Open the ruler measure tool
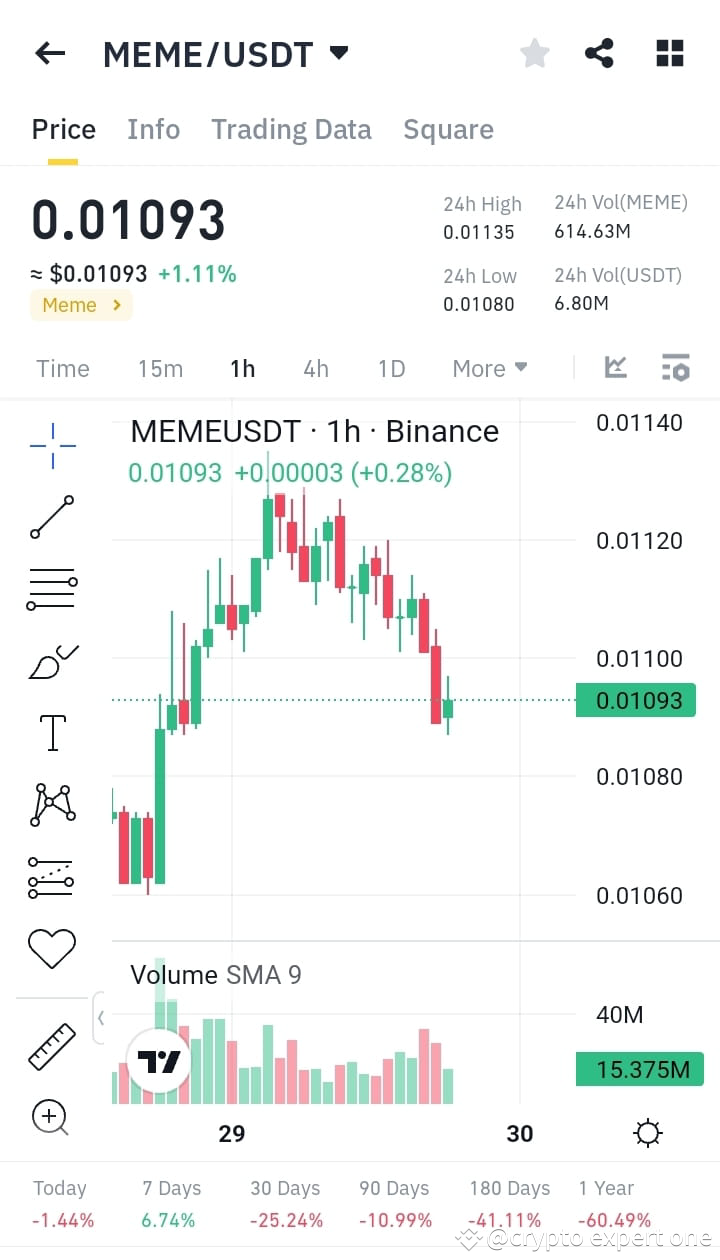The height and width of the screenshot is (1260, 720). tap(51, 1046)
